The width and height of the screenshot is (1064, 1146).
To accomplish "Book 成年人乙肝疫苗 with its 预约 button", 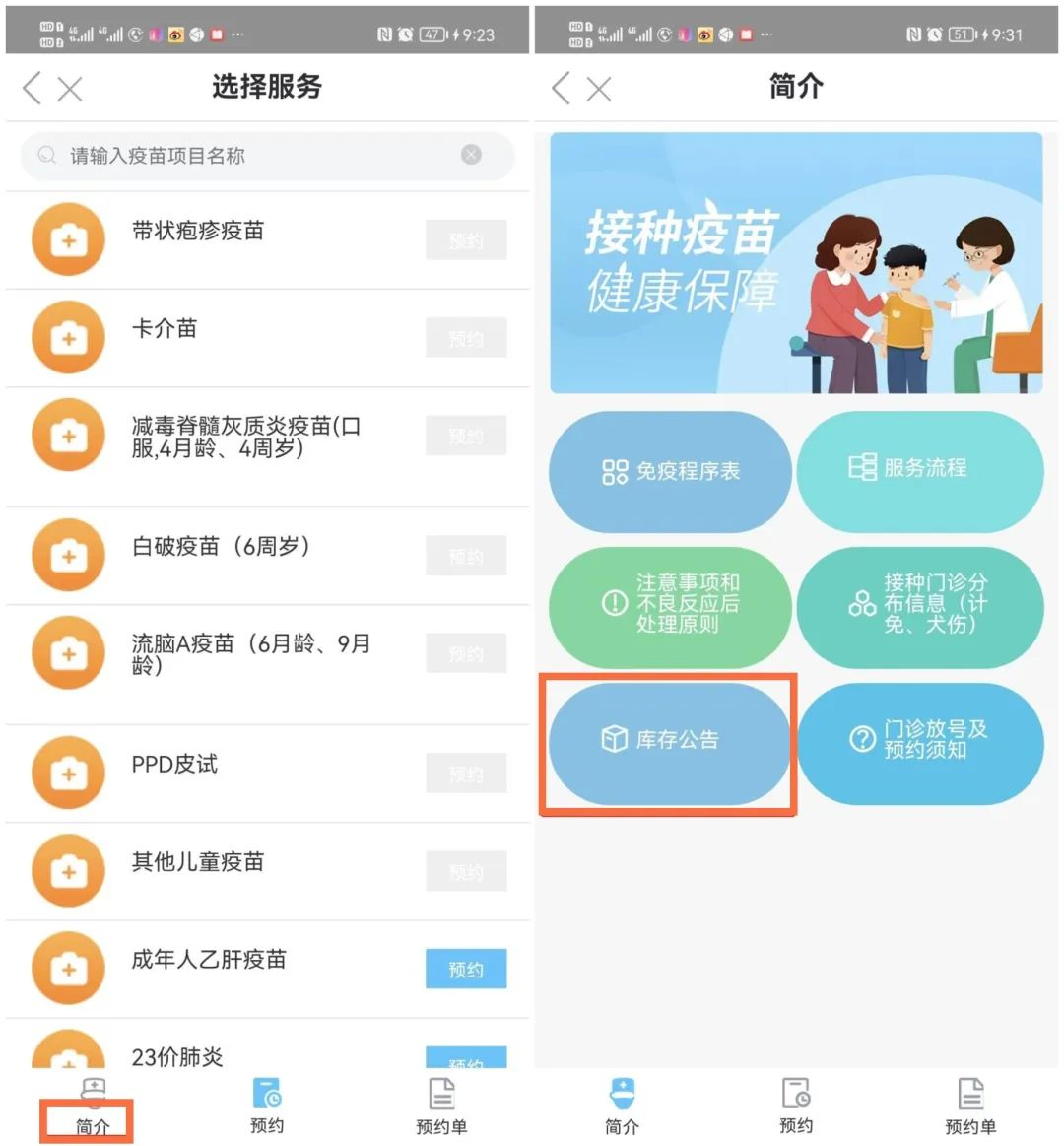I will [x=466, y=969].
